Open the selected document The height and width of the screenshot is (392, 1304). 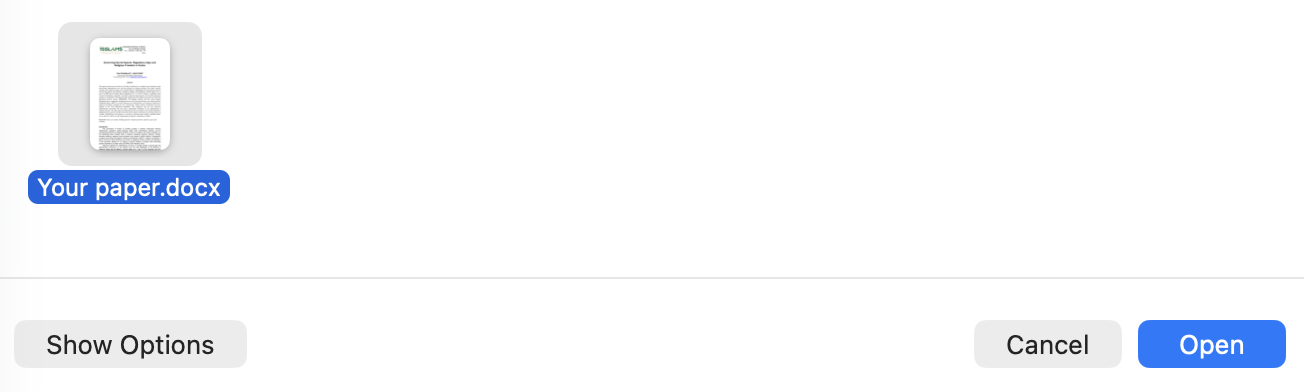pos(1211,345)
